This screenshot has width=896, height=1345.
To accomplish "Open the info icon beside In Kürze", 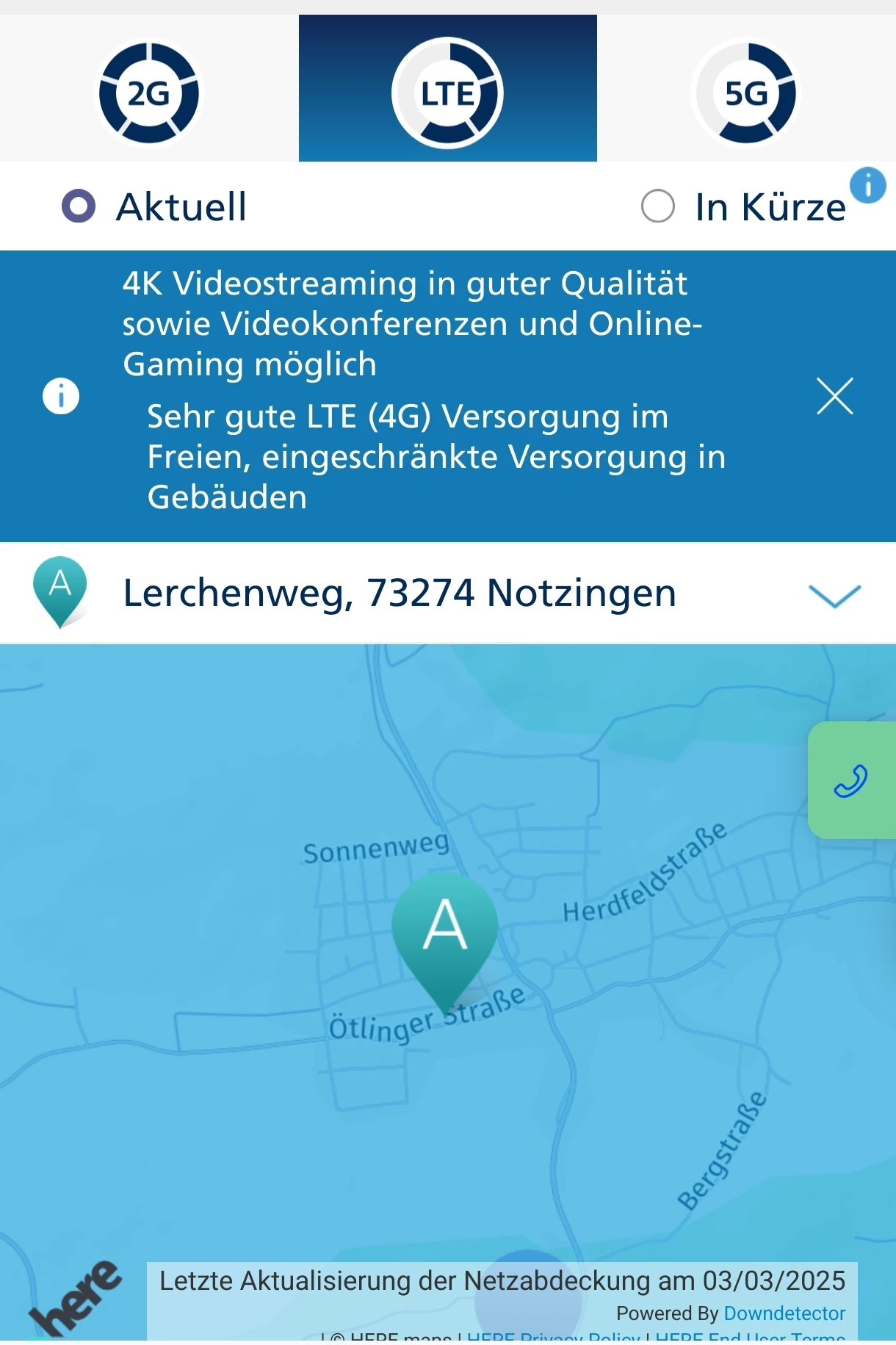I will 867,185.
